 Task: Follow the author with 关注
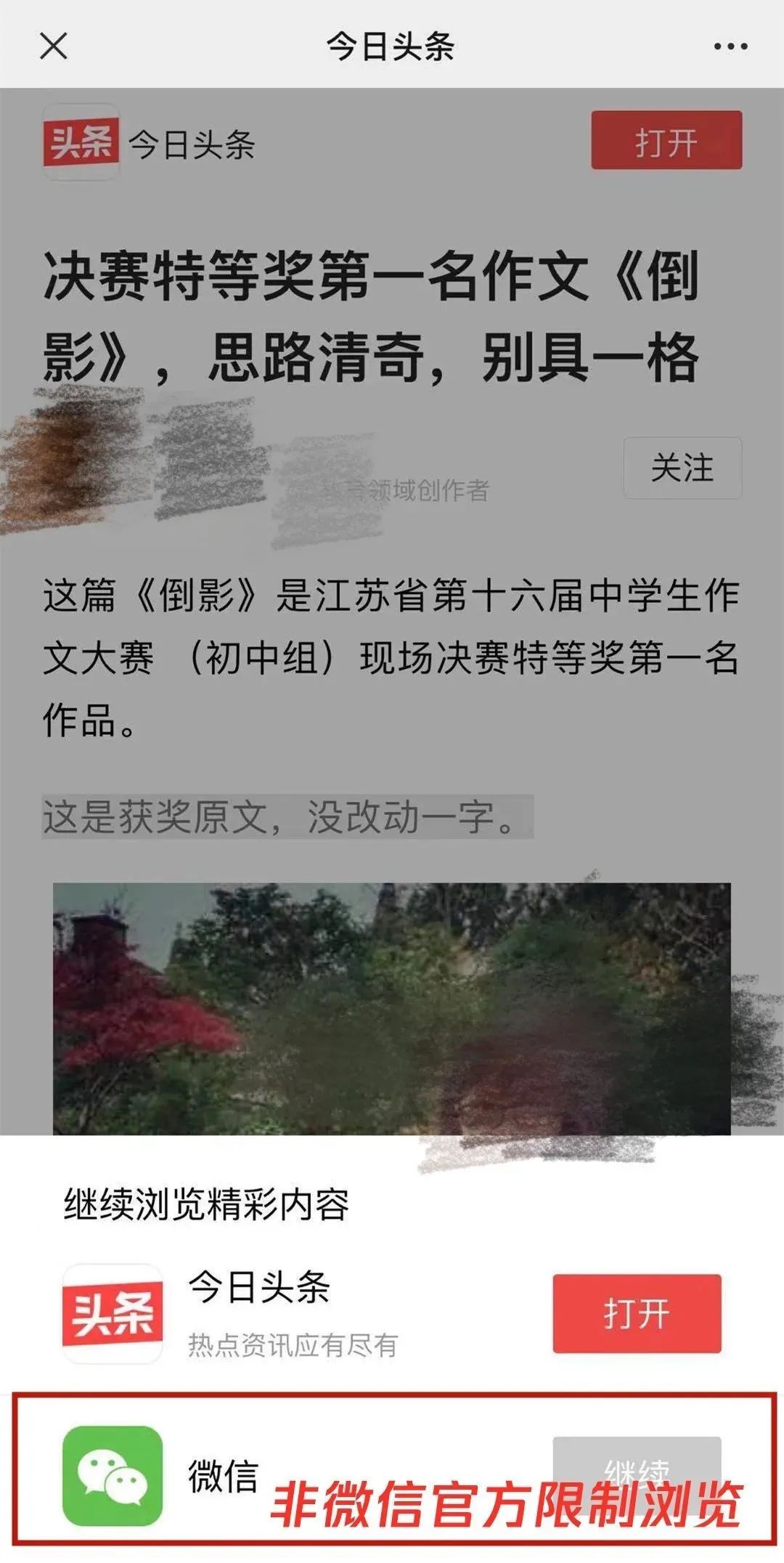coord(682,468)
